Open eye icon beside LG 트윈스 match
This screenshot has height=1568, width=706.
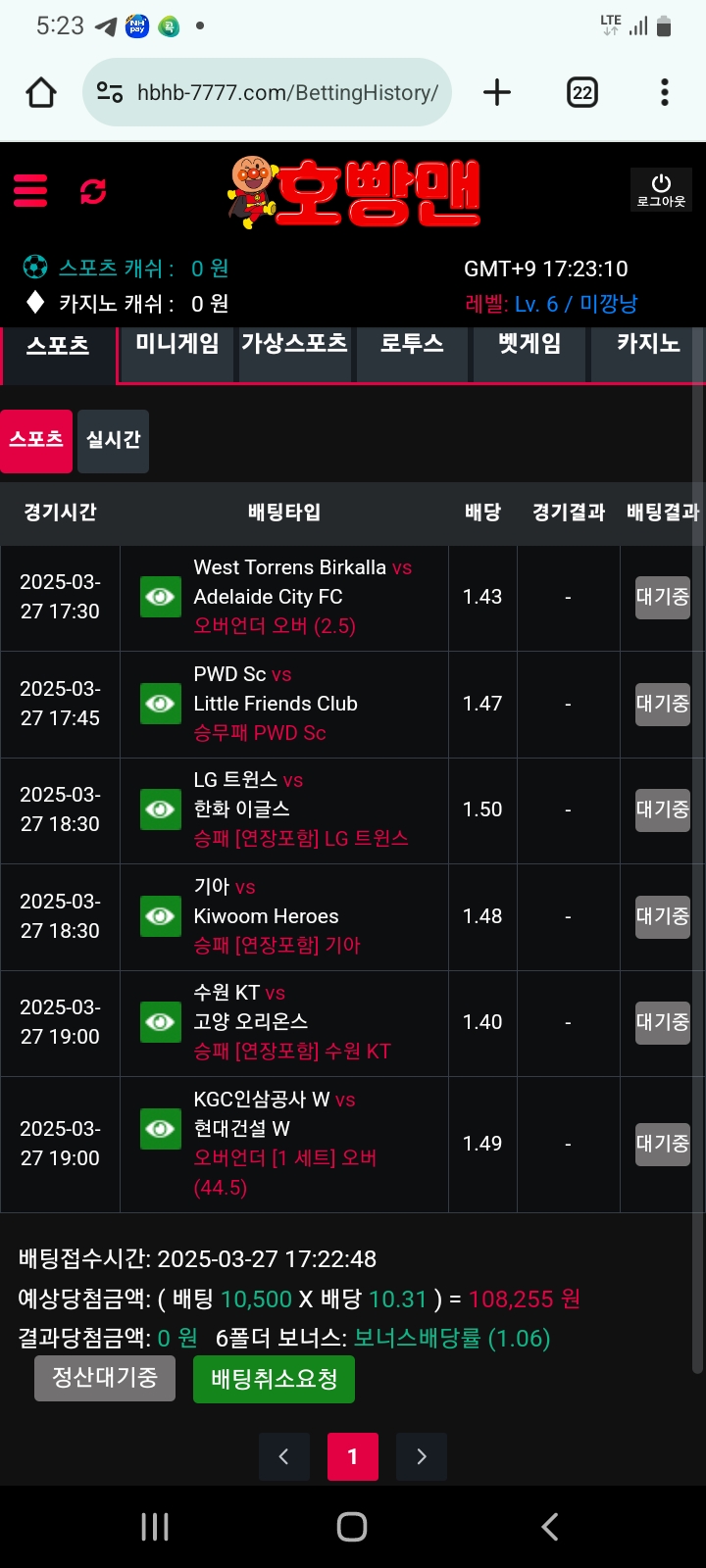pos(160,809)
